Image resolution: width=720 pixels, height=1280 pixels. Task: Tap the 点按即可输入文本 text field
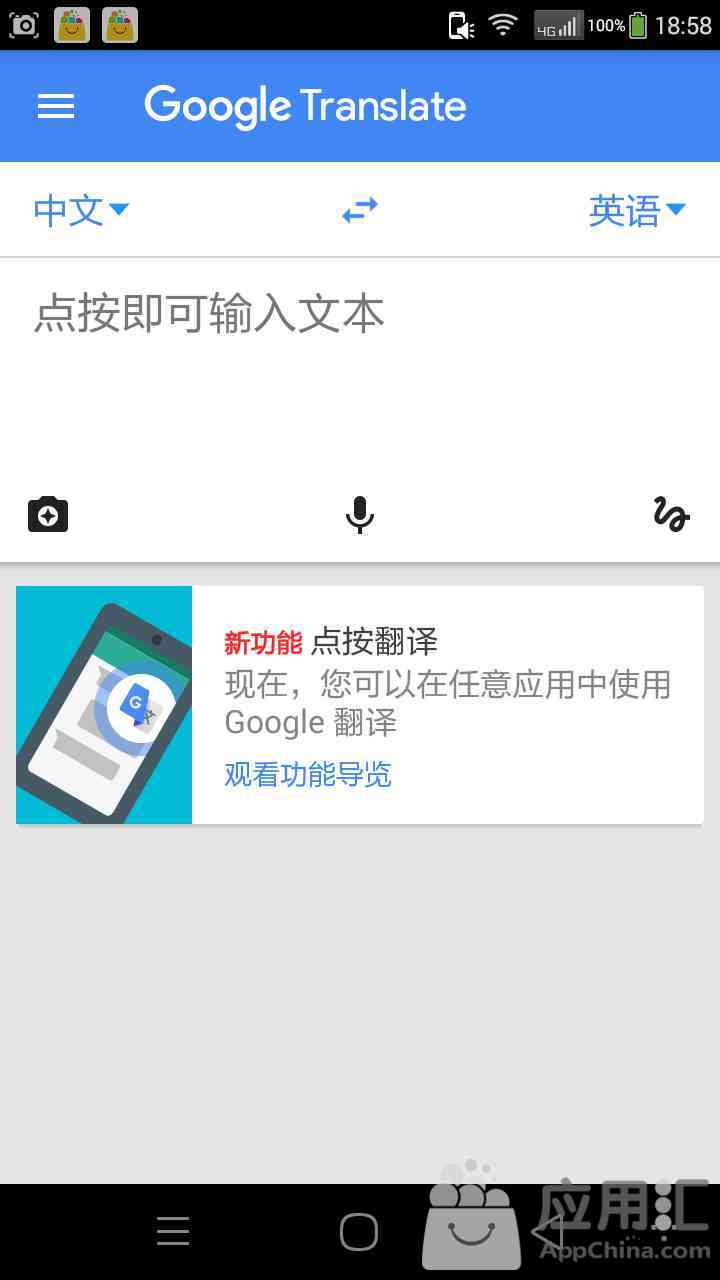[360, 365]
